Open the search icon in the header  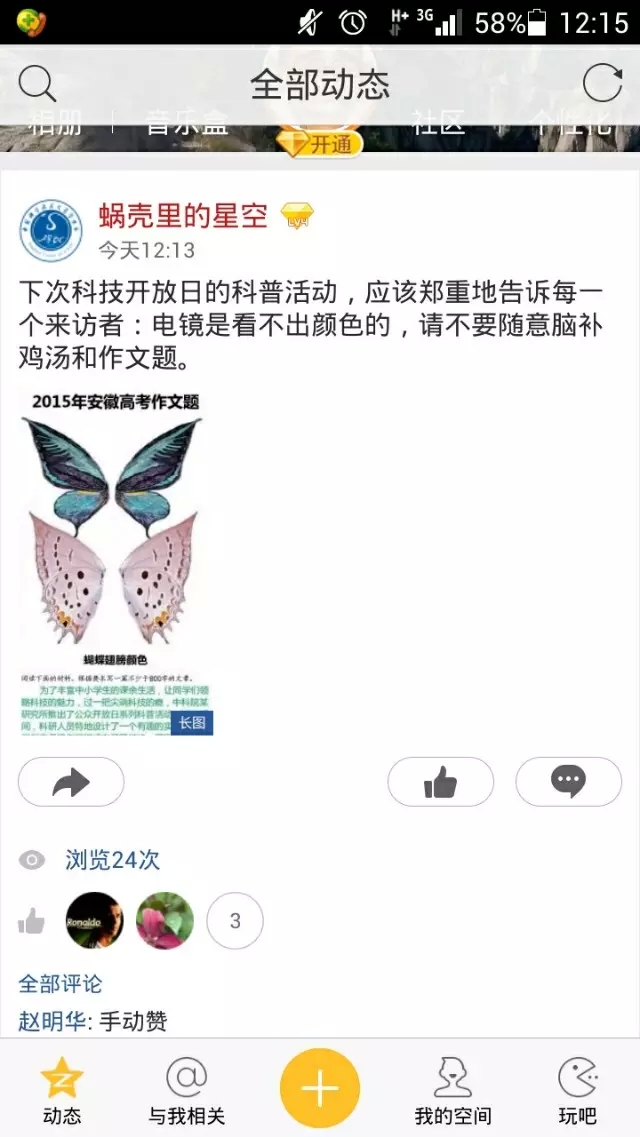[37, 84]
